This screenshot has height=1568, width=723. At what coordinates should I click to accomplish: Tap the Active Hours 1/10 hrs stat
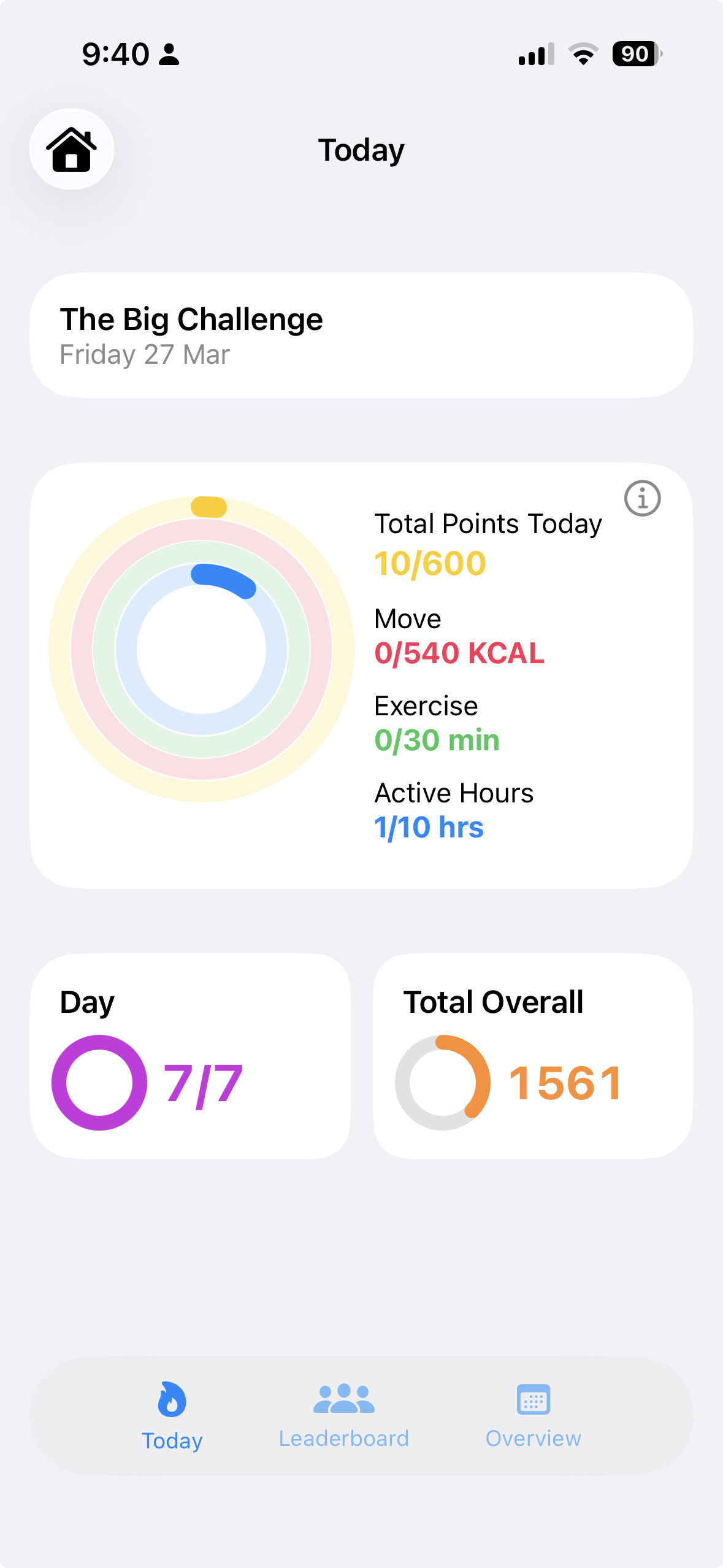429,827
